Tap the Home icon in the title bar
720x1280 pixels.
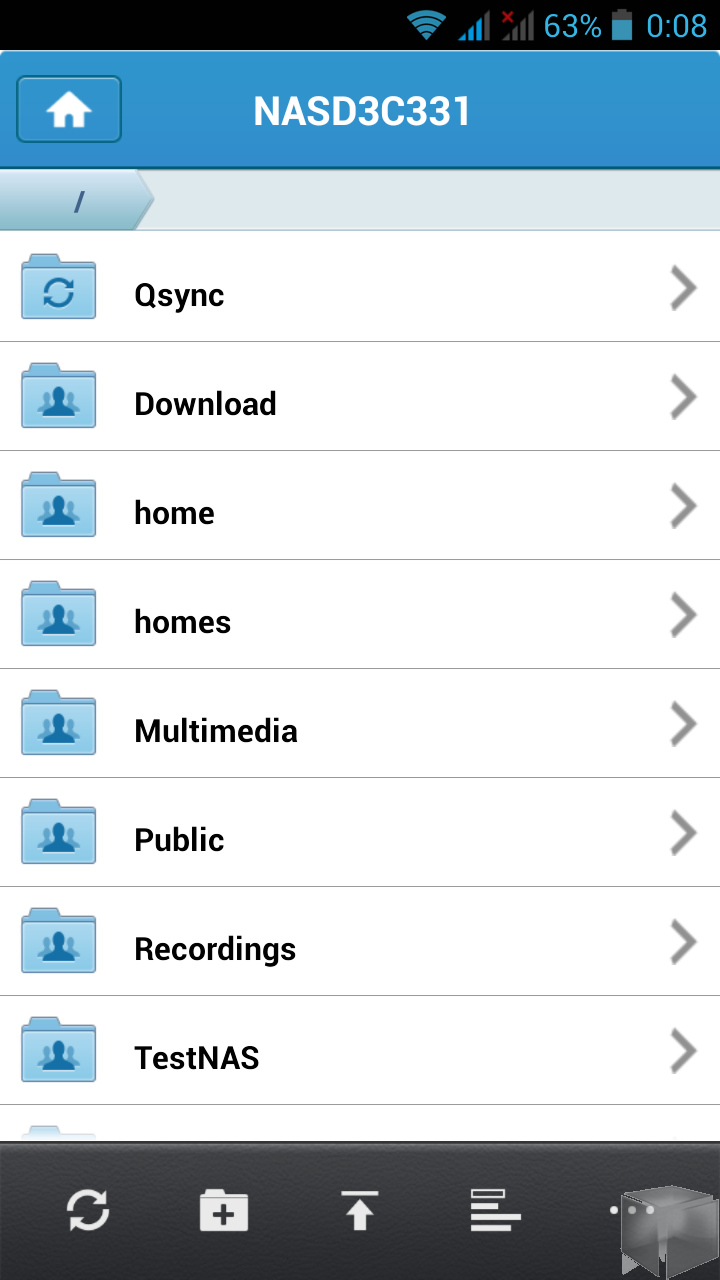pyautogui.click(x=67, y=109)
